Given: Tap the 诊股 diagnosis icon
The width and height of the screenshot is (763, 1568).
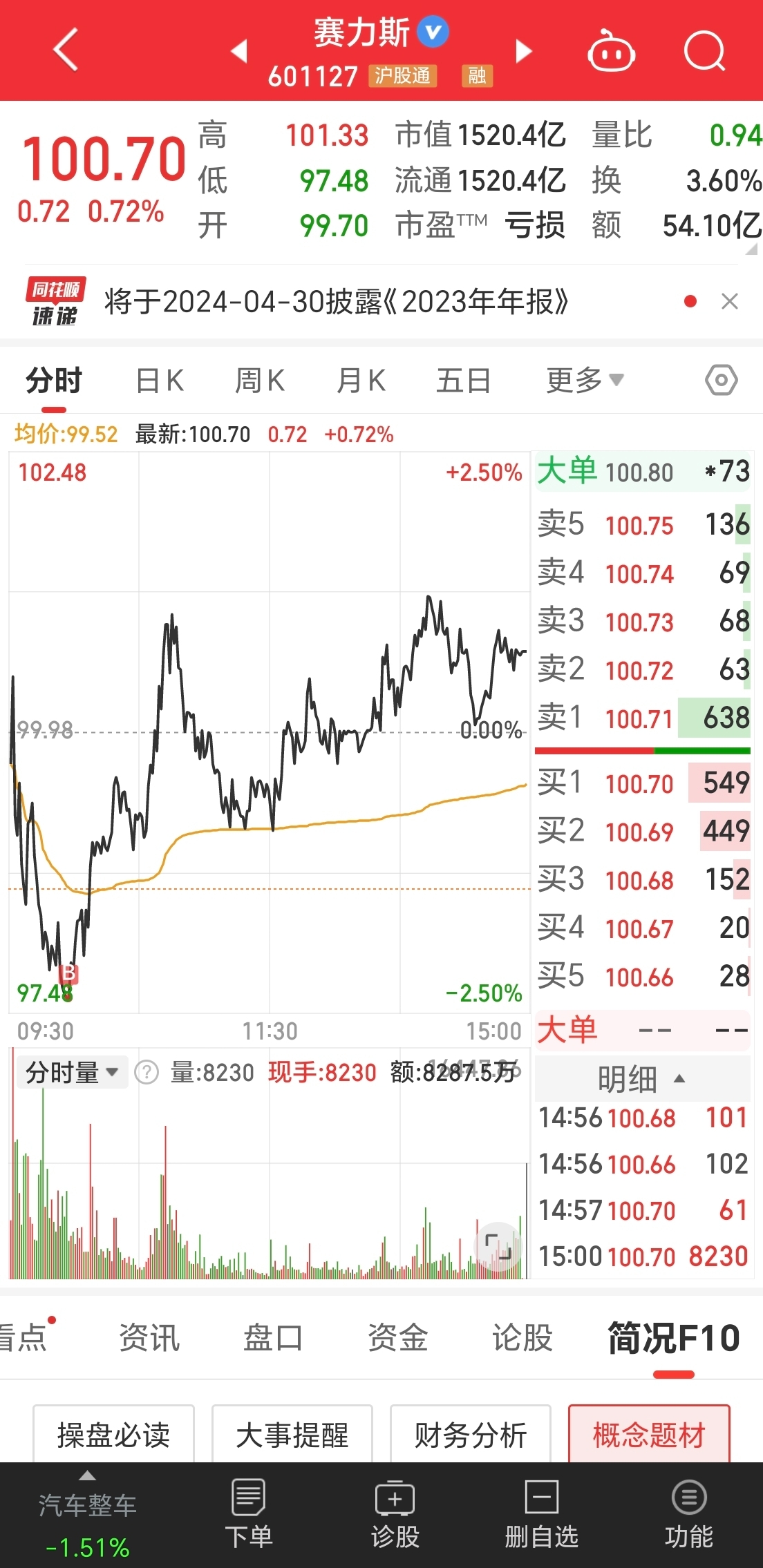Looking at the screenshot, I should point(394,1508).
